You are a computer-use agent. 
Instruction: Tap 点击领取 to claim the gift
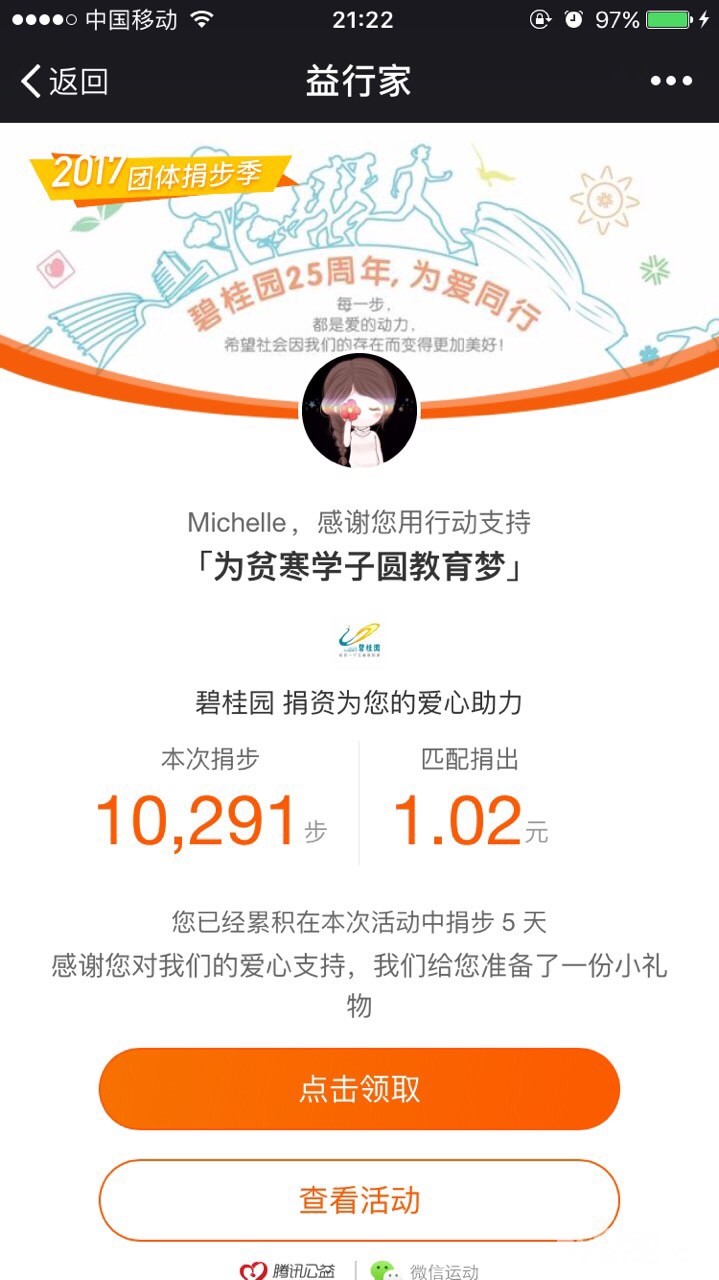(x=359, y=1089)
